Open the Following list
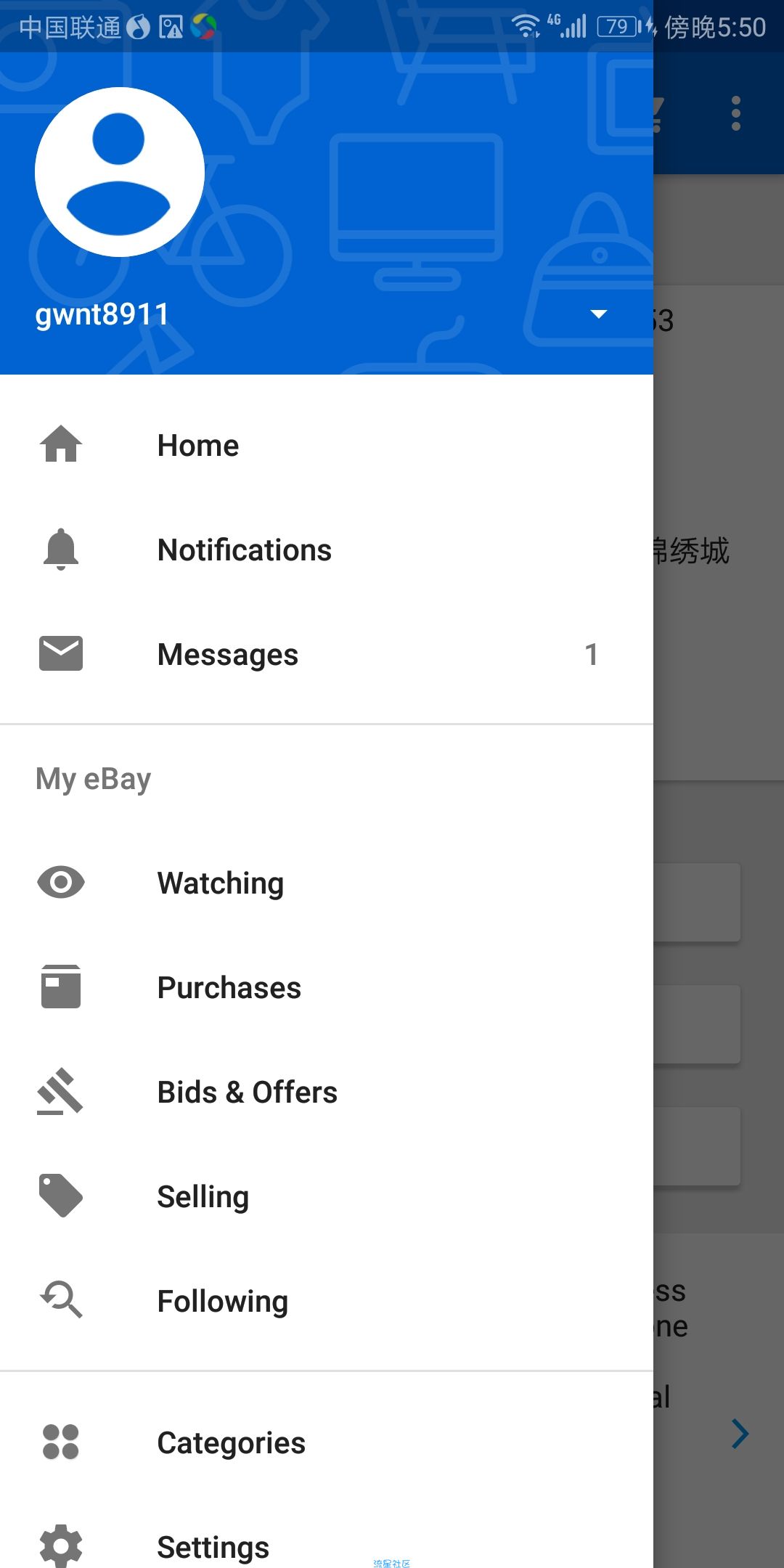 (x=327, y=1301)
